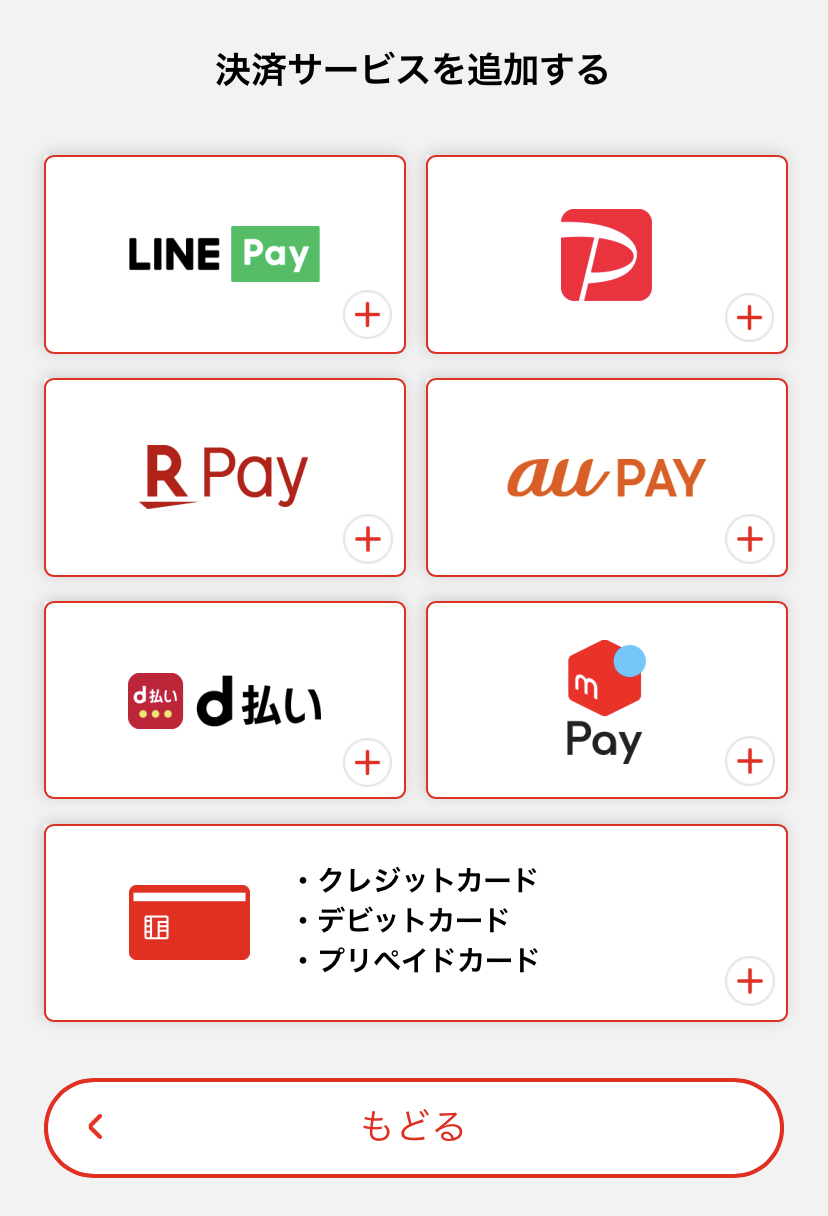Select the PayPay payment card

point(606,255)
